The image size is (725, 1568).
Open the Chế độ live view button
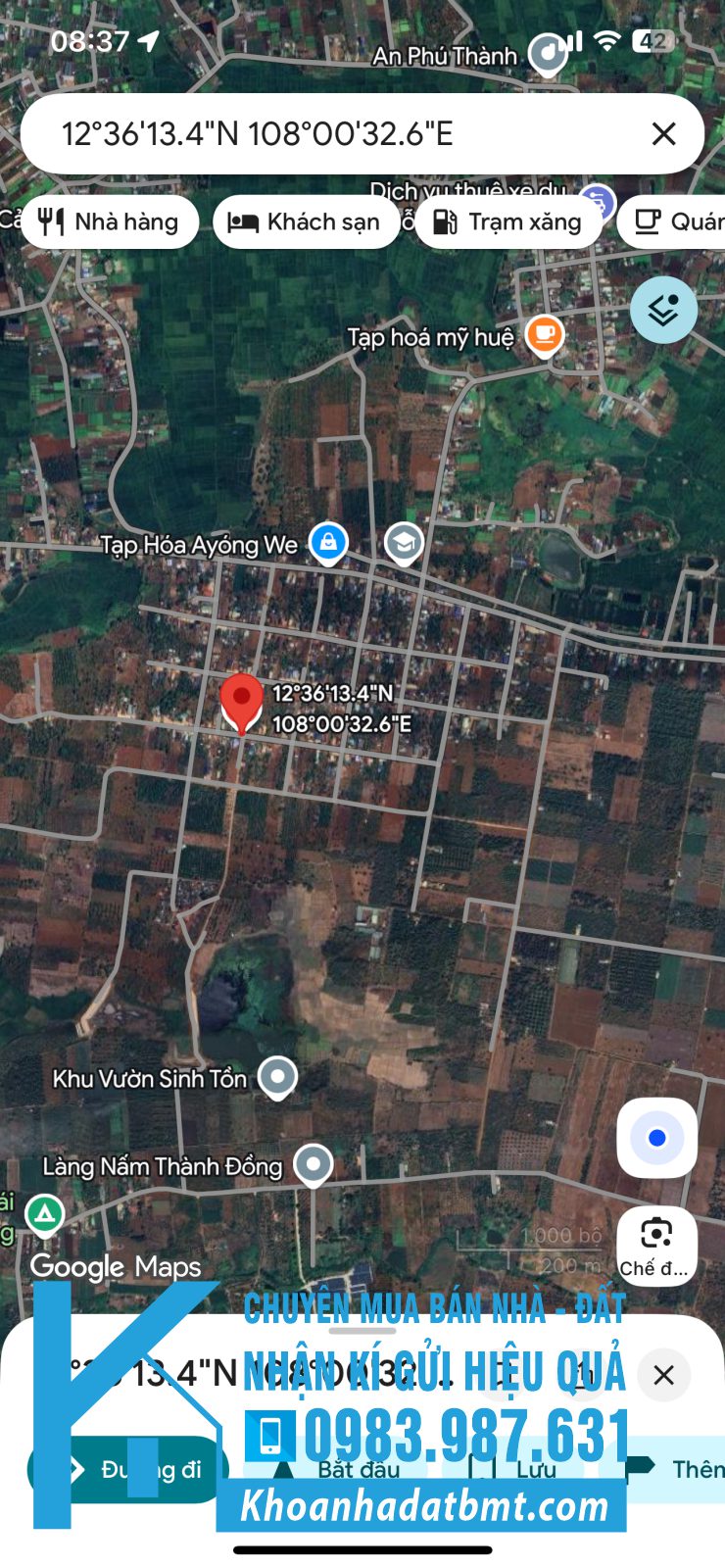(x=656, y=1245)
